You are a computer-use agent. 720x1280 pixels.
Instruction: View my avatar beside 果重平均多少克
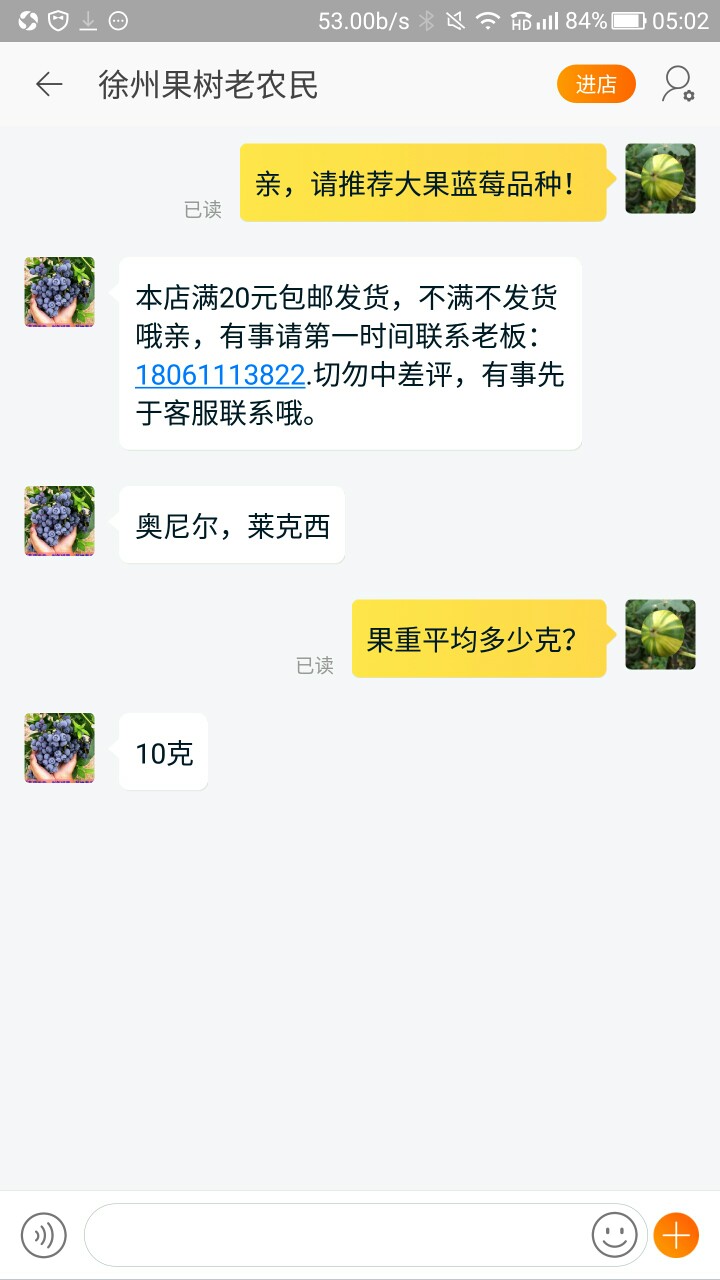(660, 634)
